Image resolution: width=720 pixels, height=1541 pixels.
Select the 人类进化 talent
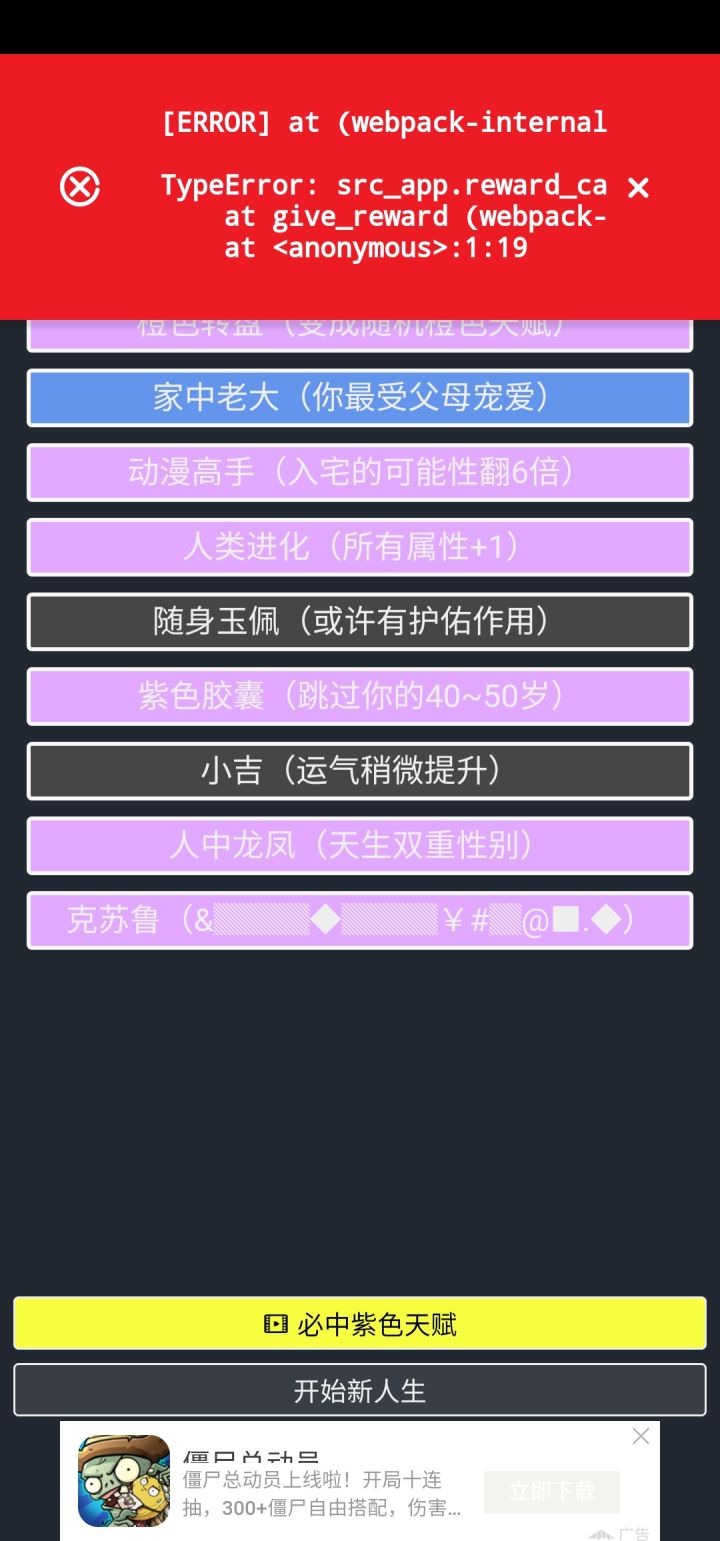point(360,546)
